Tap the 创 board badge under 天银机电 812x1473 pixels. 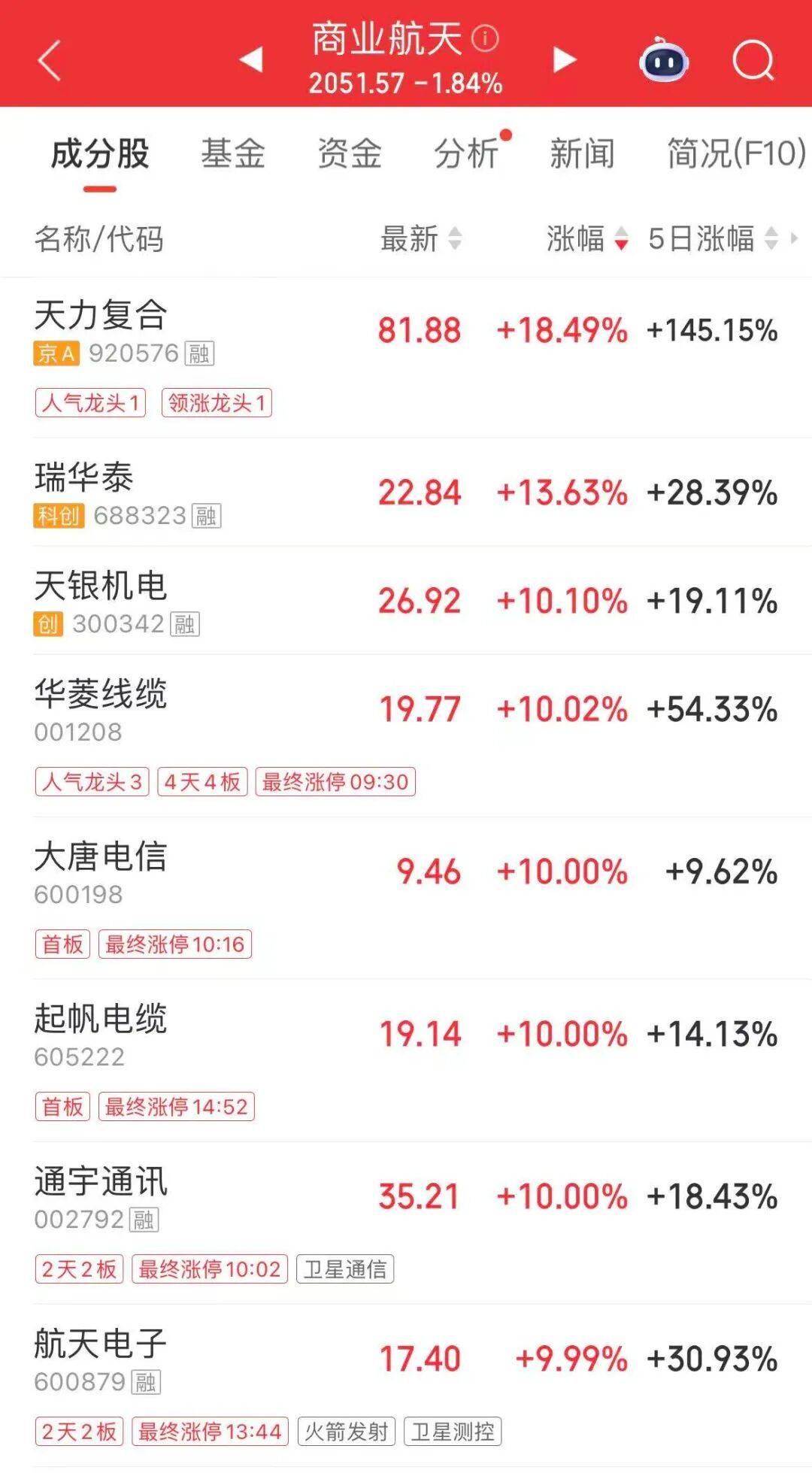coord(49,622)
